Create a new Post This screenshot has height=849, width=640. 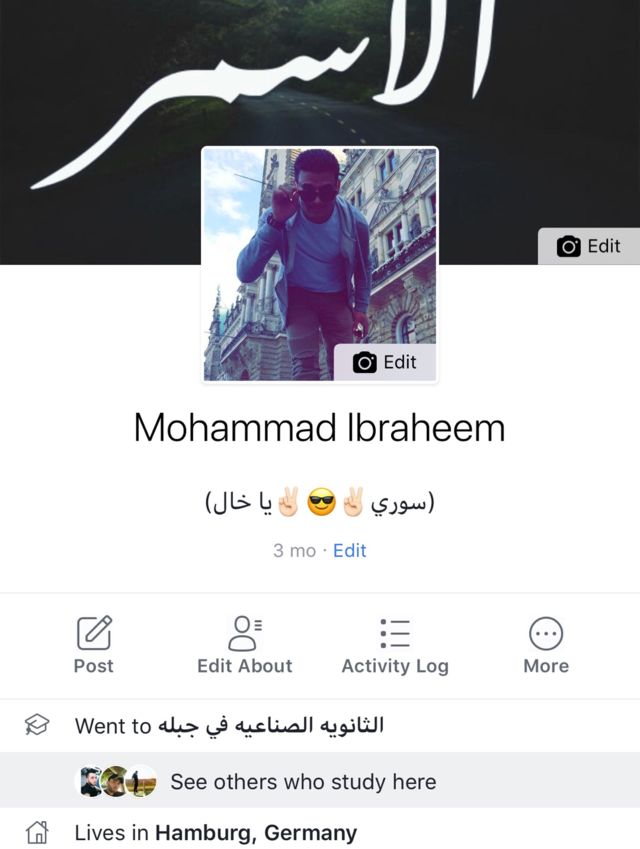coord(94,645)
